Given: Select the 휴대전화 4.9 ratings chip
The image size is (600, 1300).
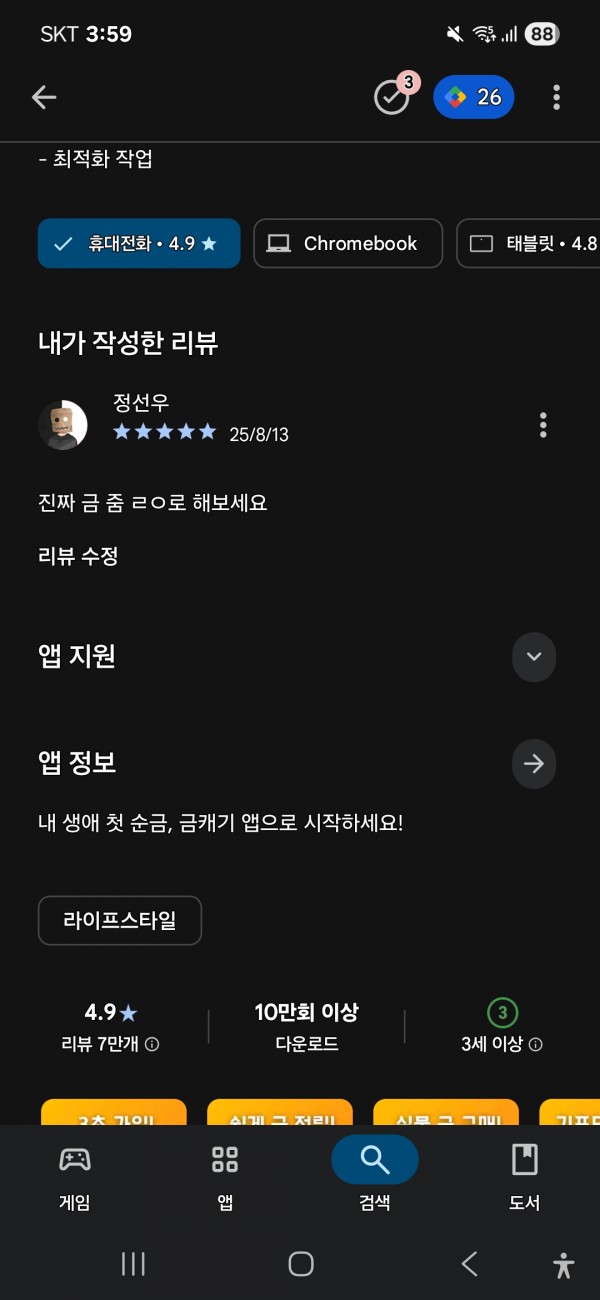Looking at the screenshot, I should coord(139,243).
